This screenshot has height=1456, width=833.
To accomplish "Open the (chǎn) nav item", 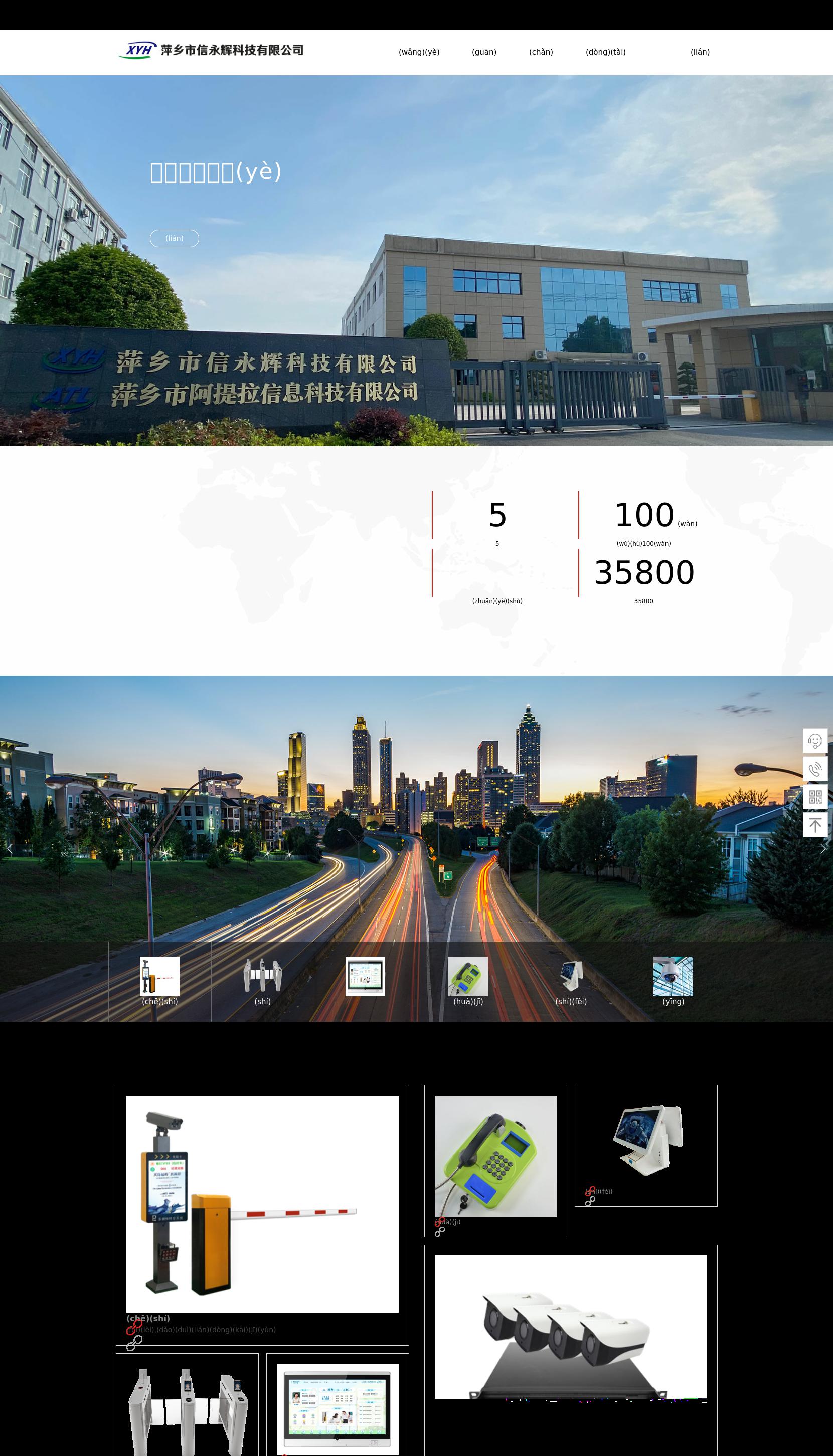I will [541, 52].
